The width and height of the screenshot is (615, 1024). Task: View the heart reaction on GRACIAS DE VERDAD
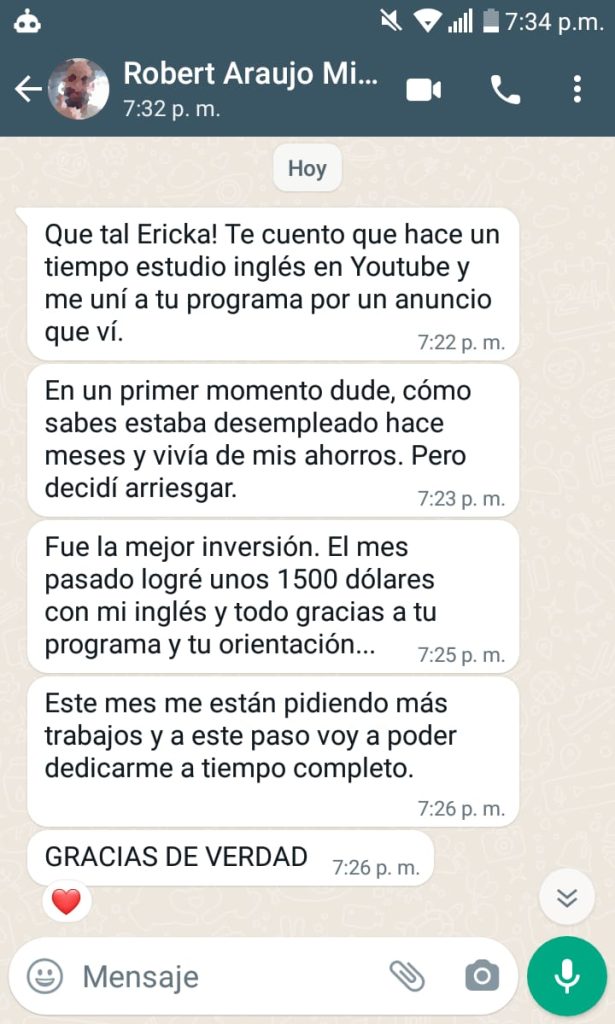point(67,902)
